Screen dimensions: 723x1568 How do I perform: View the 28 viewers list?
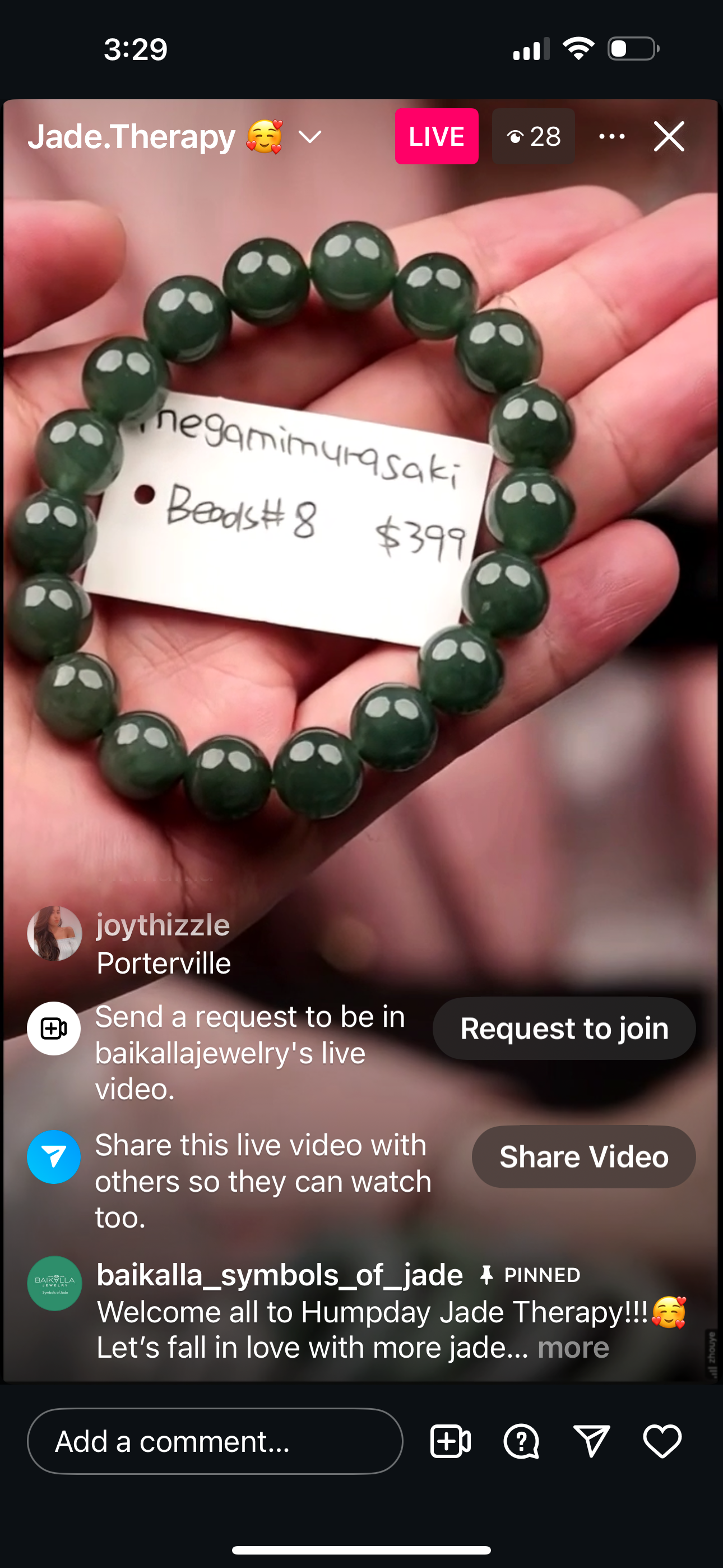click(x=534, y=136)
